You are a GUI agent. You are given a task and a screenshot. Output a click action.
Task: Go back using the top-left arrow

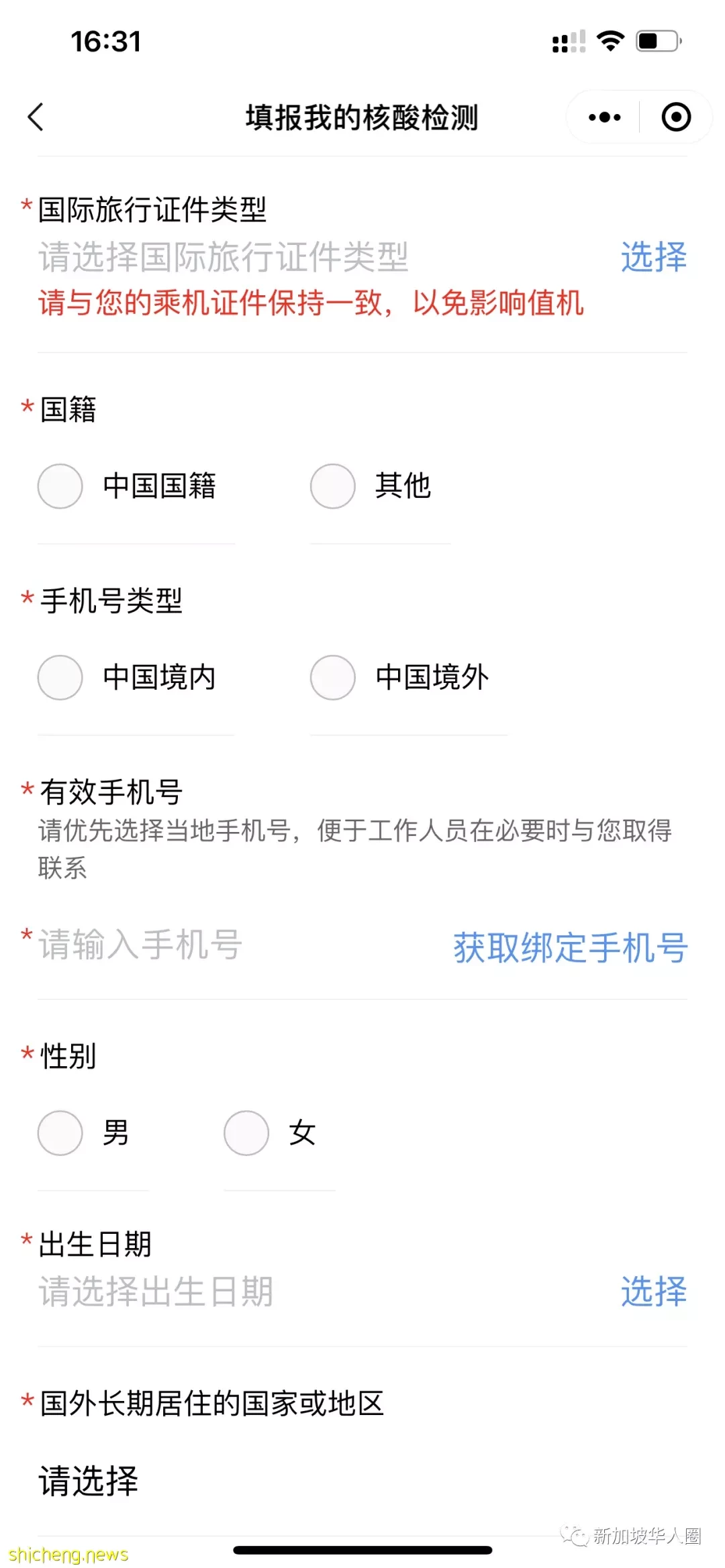pos(36,117)
